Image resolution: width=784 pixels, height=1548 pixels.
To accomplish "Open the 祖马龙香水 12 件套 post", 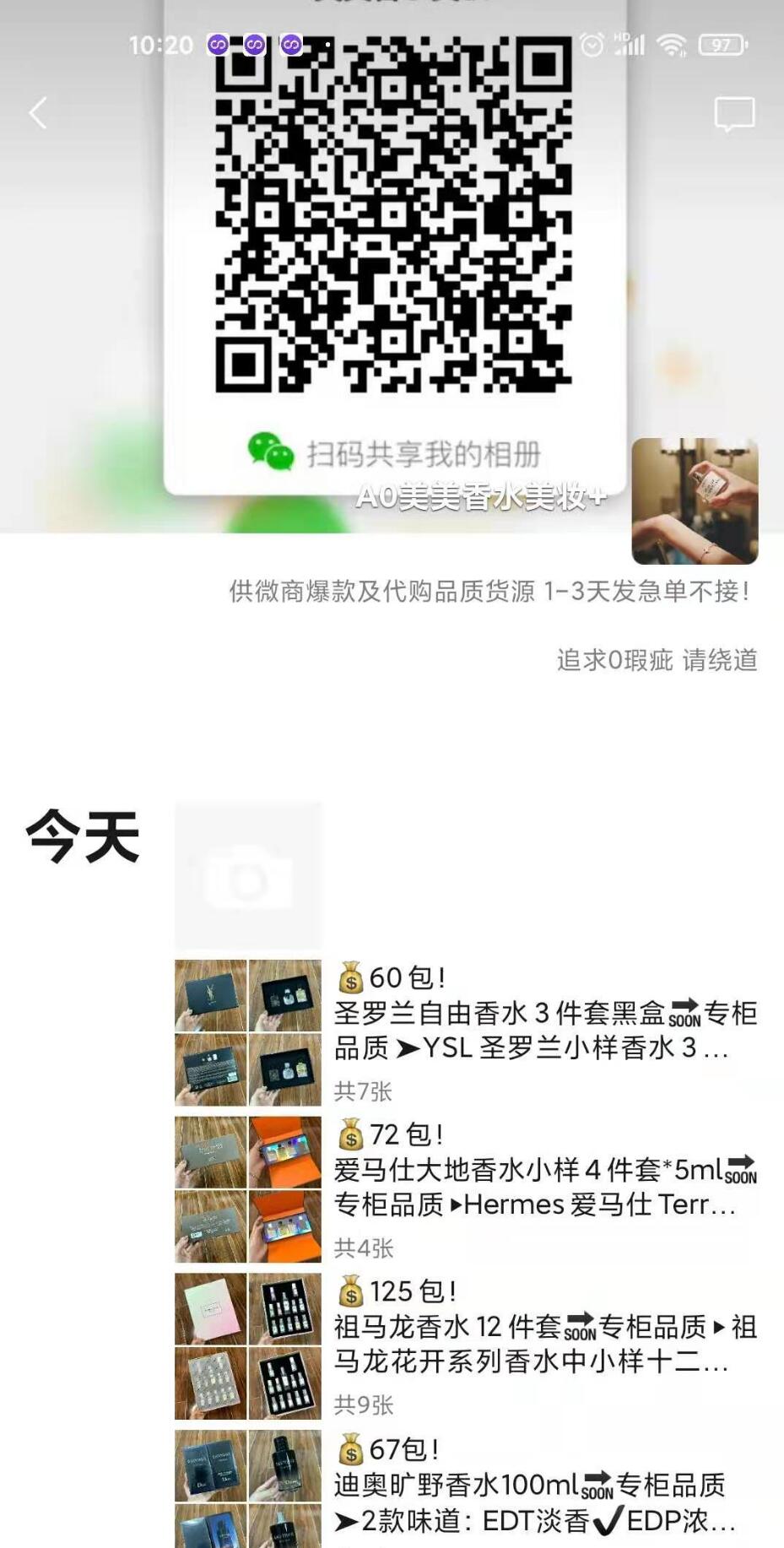I will (x=544, y=1344).
